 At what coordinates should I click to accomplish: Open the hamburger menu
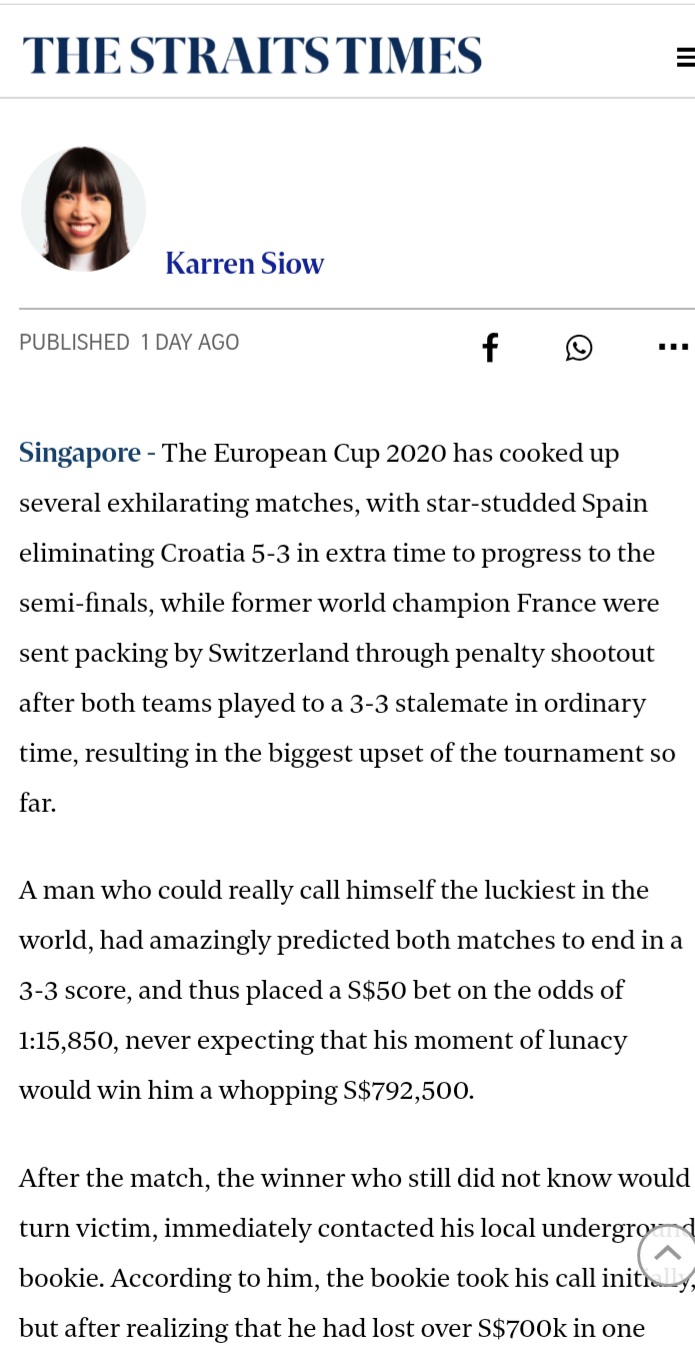(685, 57)
